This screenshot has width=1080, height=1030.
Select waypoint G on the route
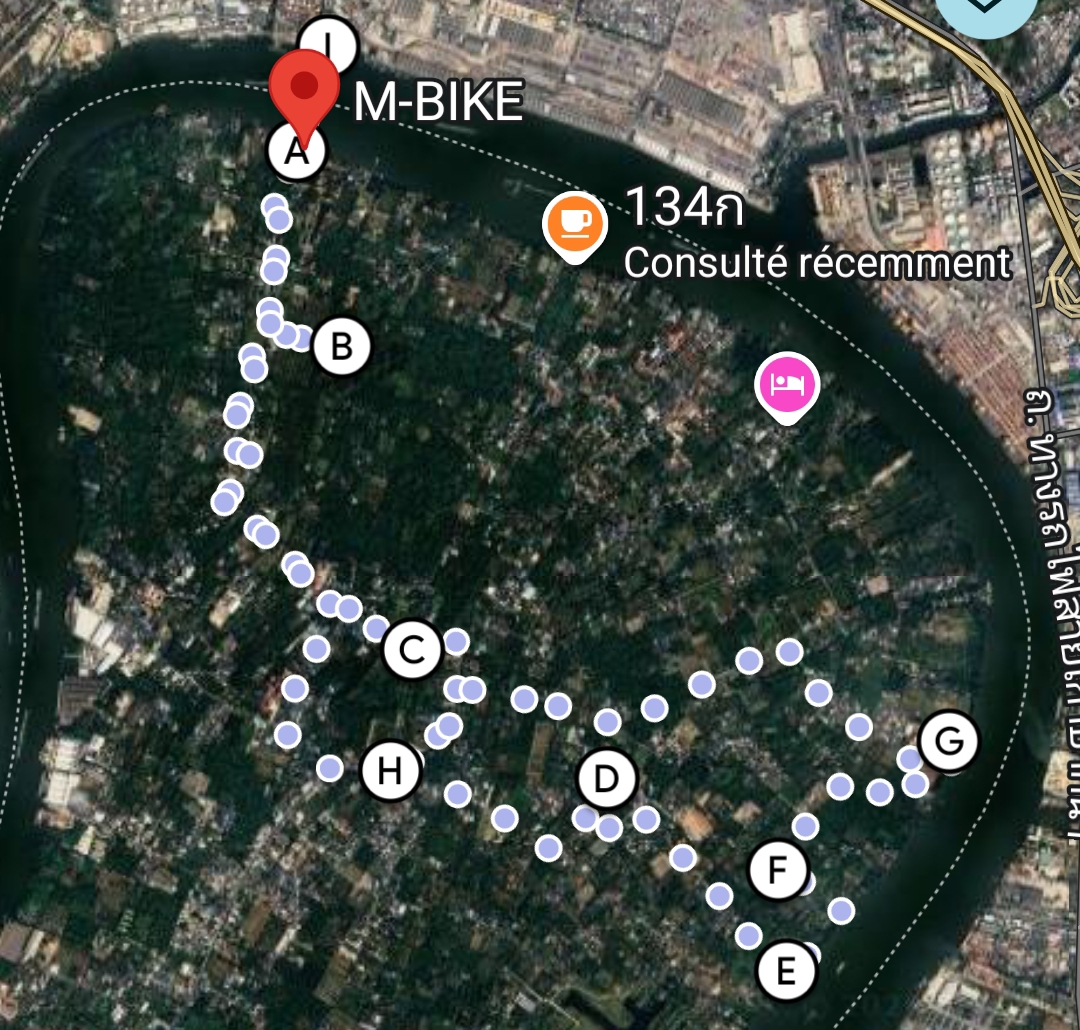(947, 742)
